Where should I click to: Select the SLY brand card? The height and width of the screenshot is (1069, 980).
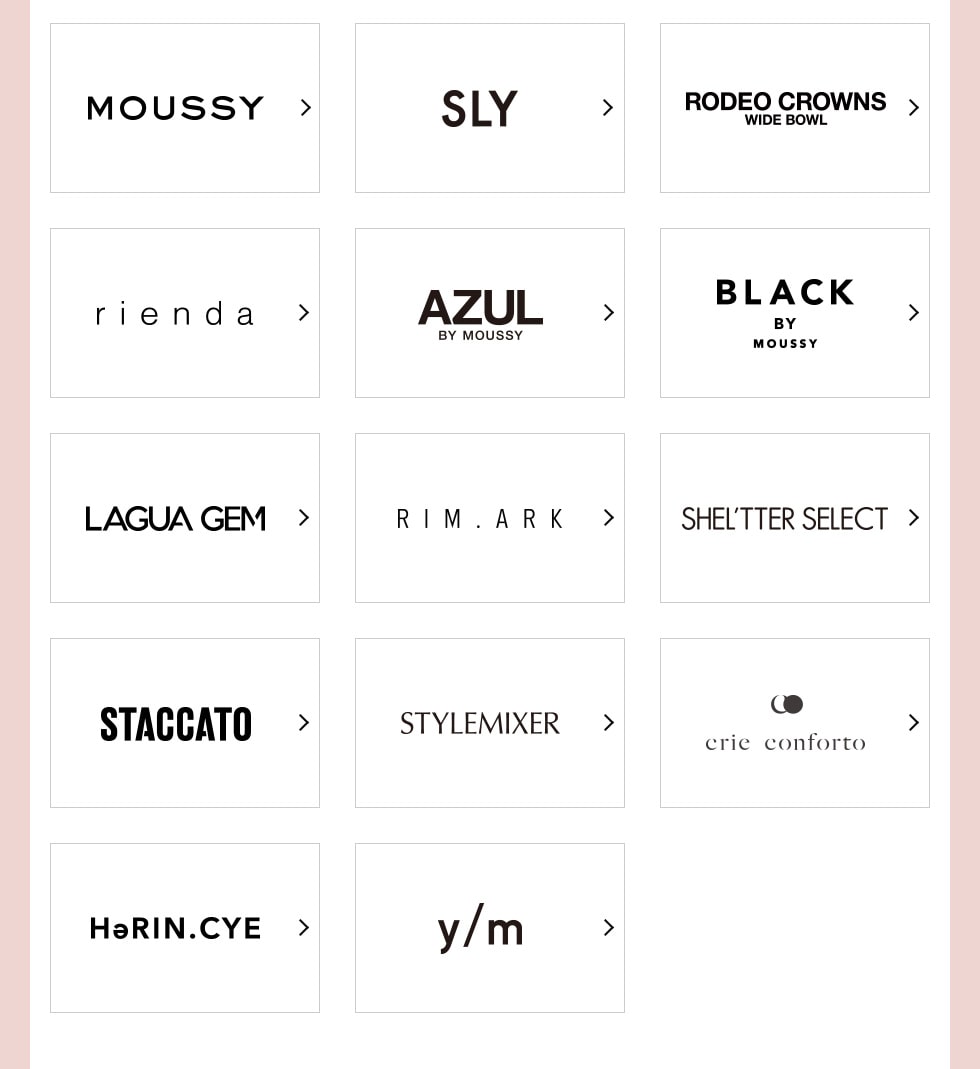(490, 108)
